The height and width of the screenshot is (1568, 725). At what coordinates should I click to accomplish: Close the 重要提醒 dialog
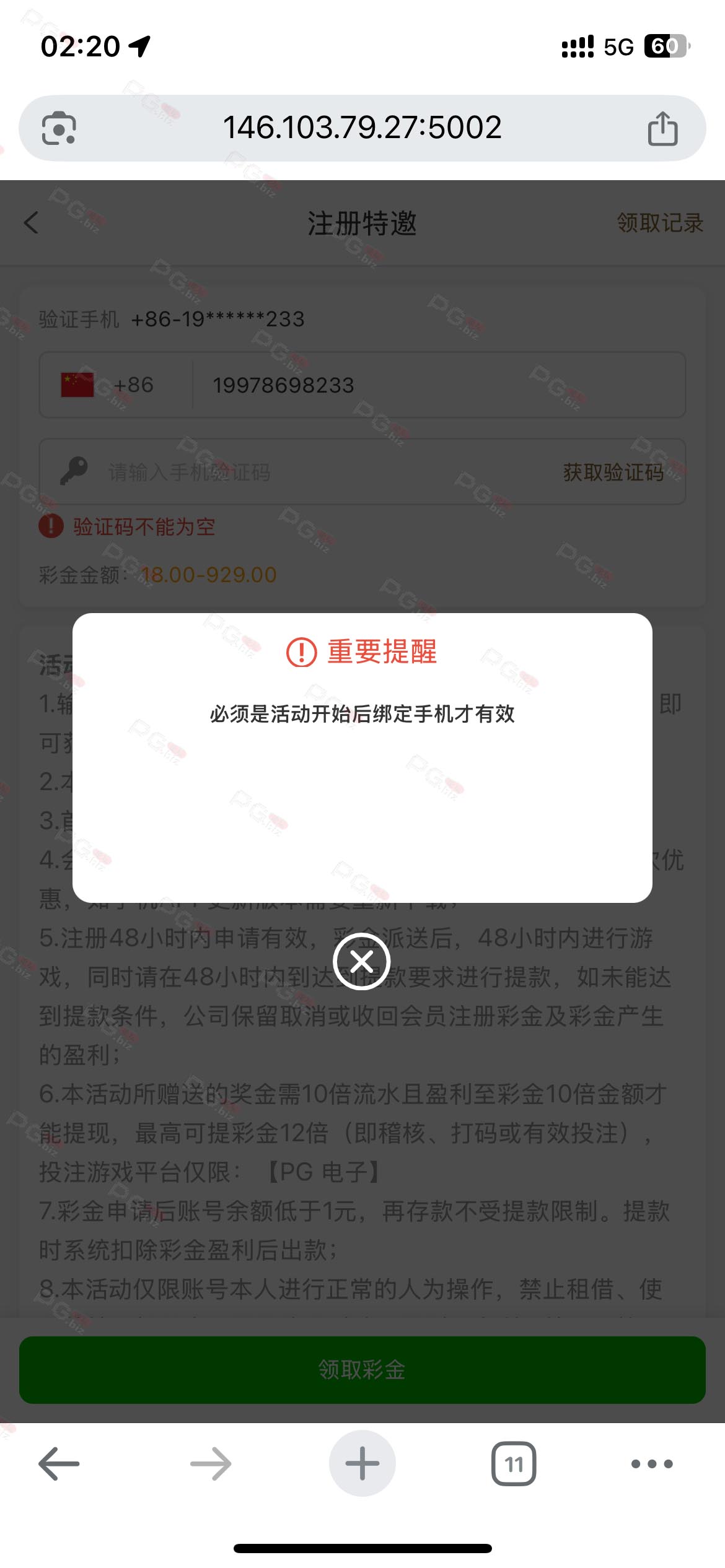362,961
